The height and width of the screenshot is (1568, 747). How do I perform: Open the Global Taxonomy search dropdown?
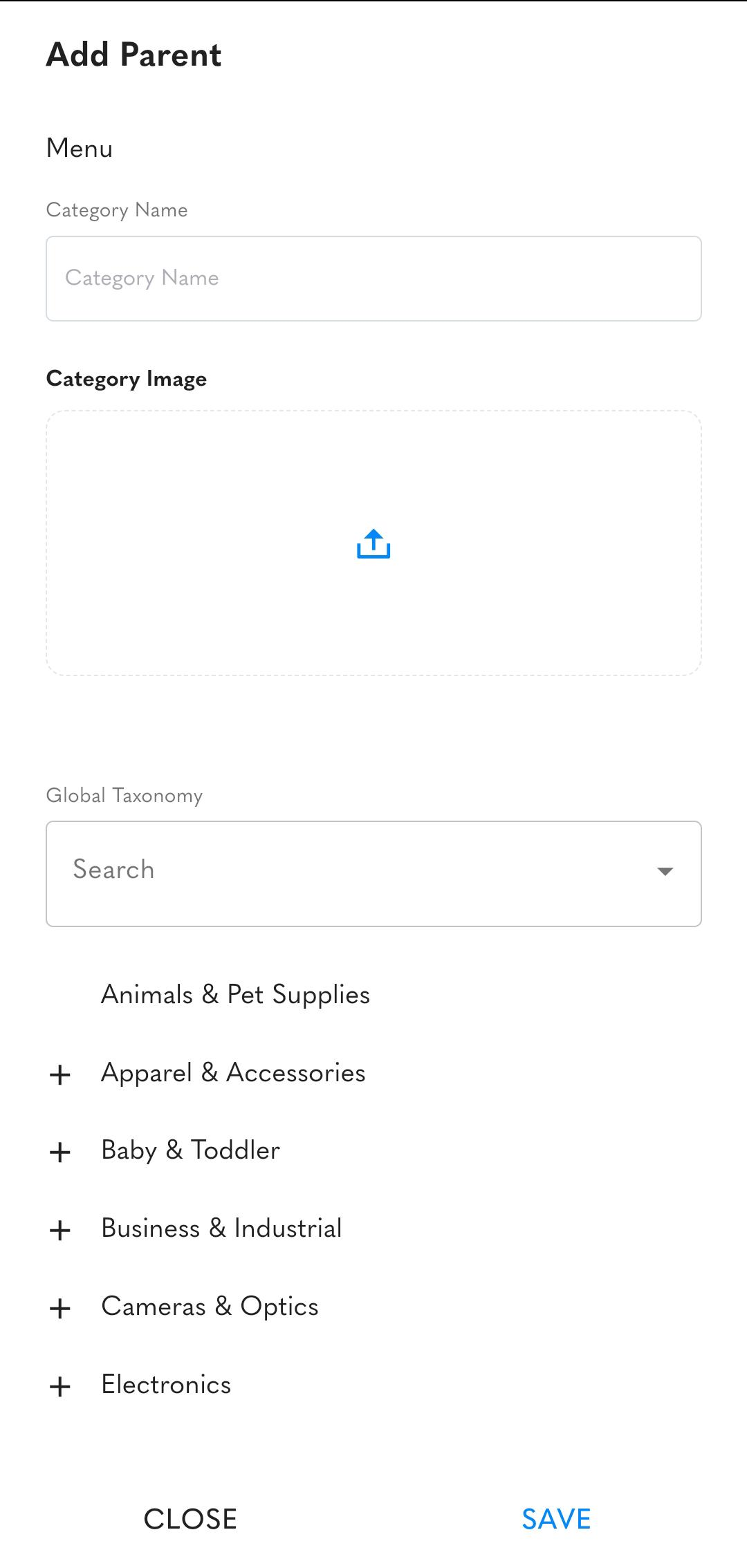tap(373, 874)
